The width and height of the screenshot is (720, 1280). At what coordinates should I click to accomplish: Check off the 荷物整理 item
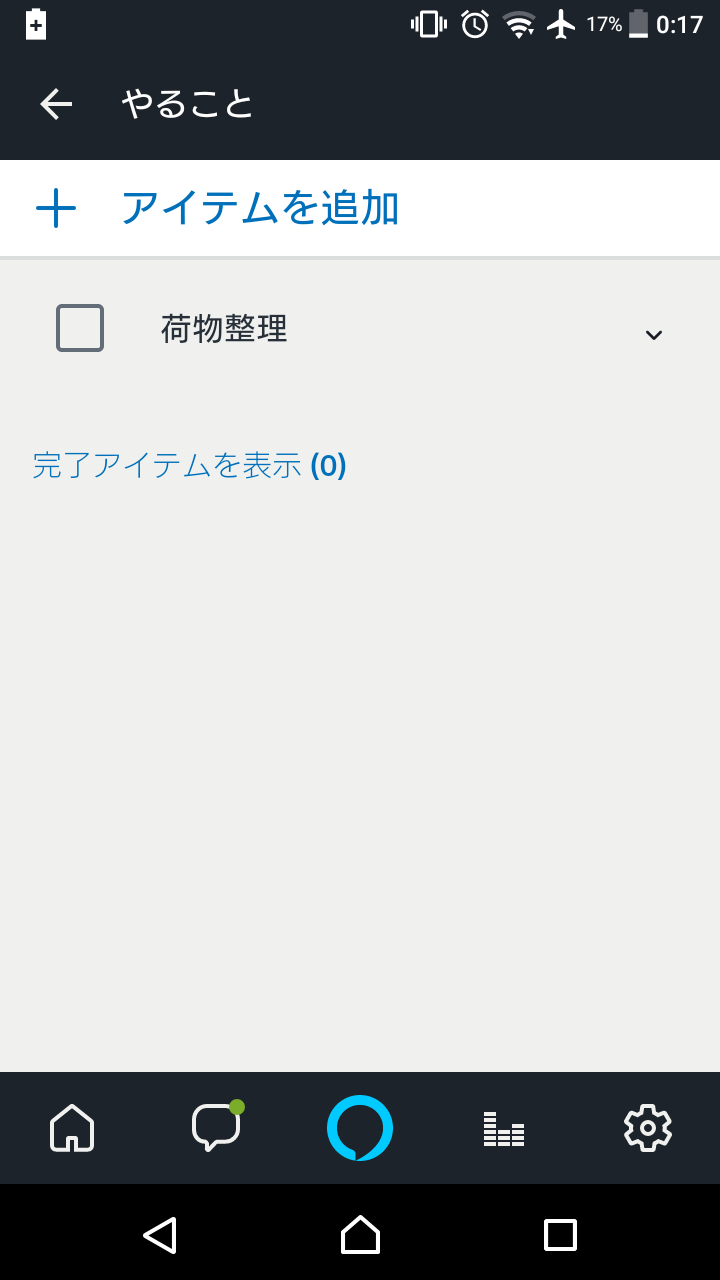tap(80, 328)
